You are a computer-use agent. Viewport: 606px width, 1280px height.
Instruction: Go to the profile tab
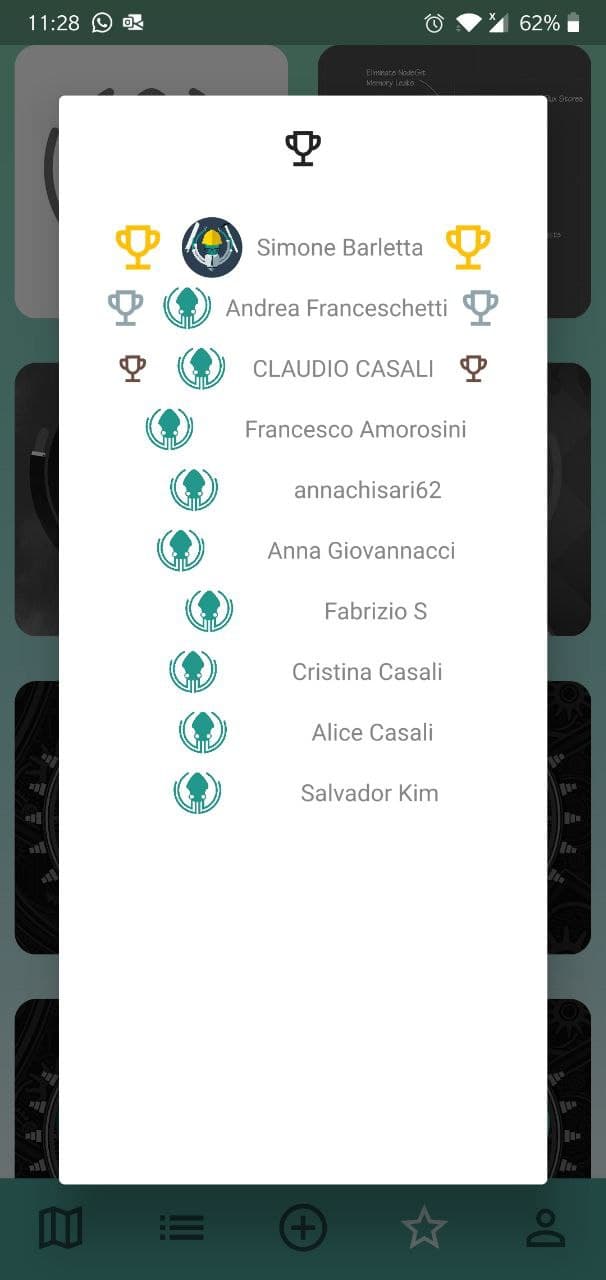[x=546, y=1227]
